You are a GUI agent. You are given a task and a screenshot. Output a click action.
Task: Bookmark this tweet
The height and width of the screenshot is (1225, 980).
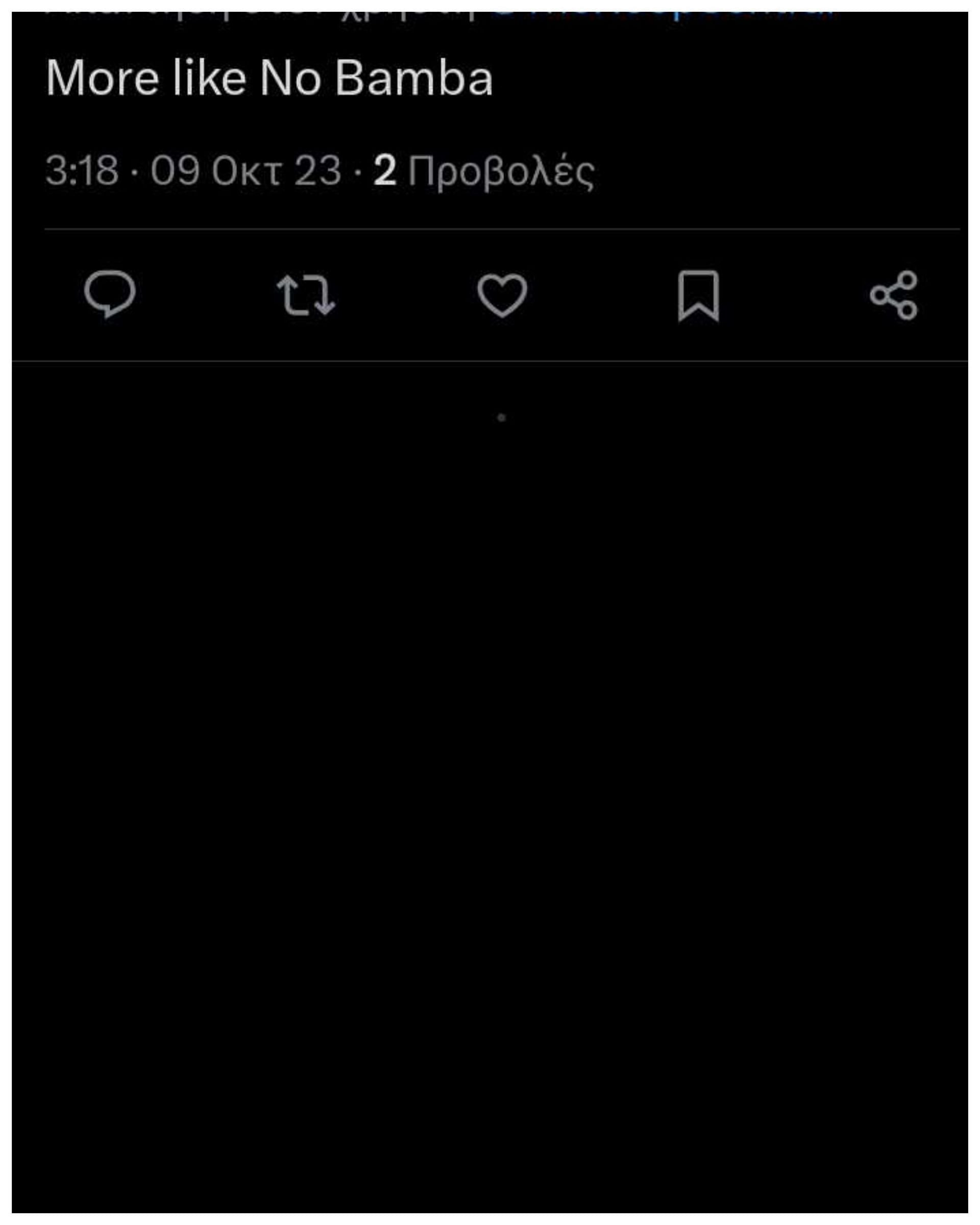click(698, 296)
